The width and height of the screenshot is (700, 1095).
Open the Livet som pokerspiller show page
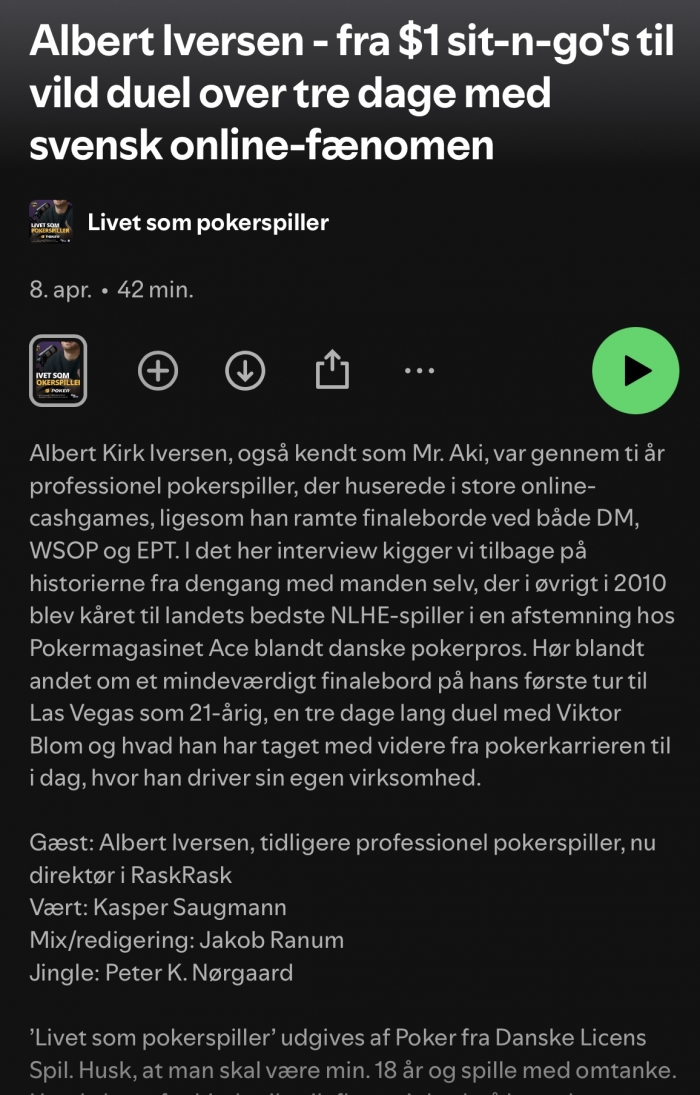click(207, 222)
